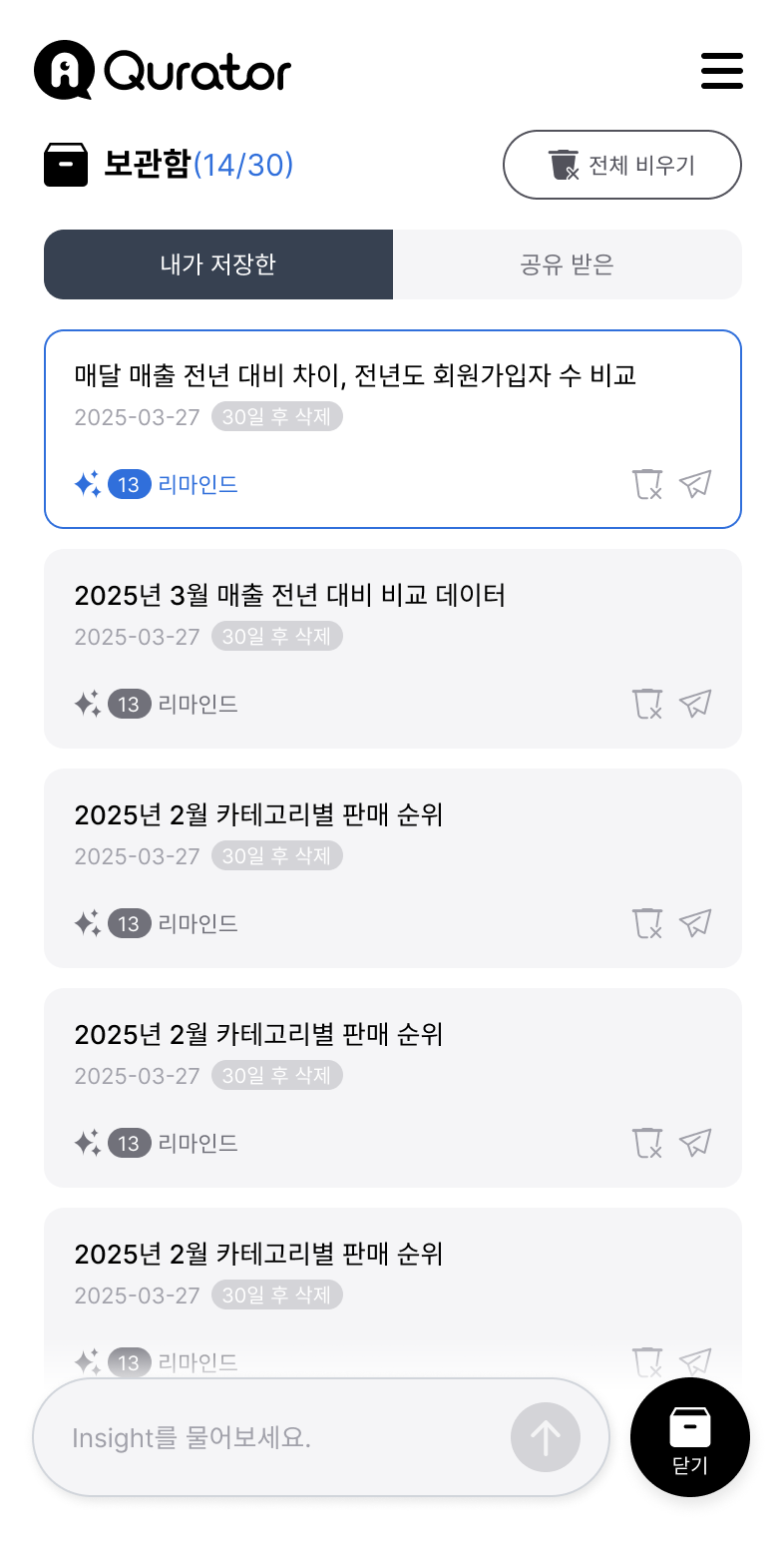Delete the first saved item about 매달 매출
This screenshot has height=1557, width=784.
click(646, 484)
